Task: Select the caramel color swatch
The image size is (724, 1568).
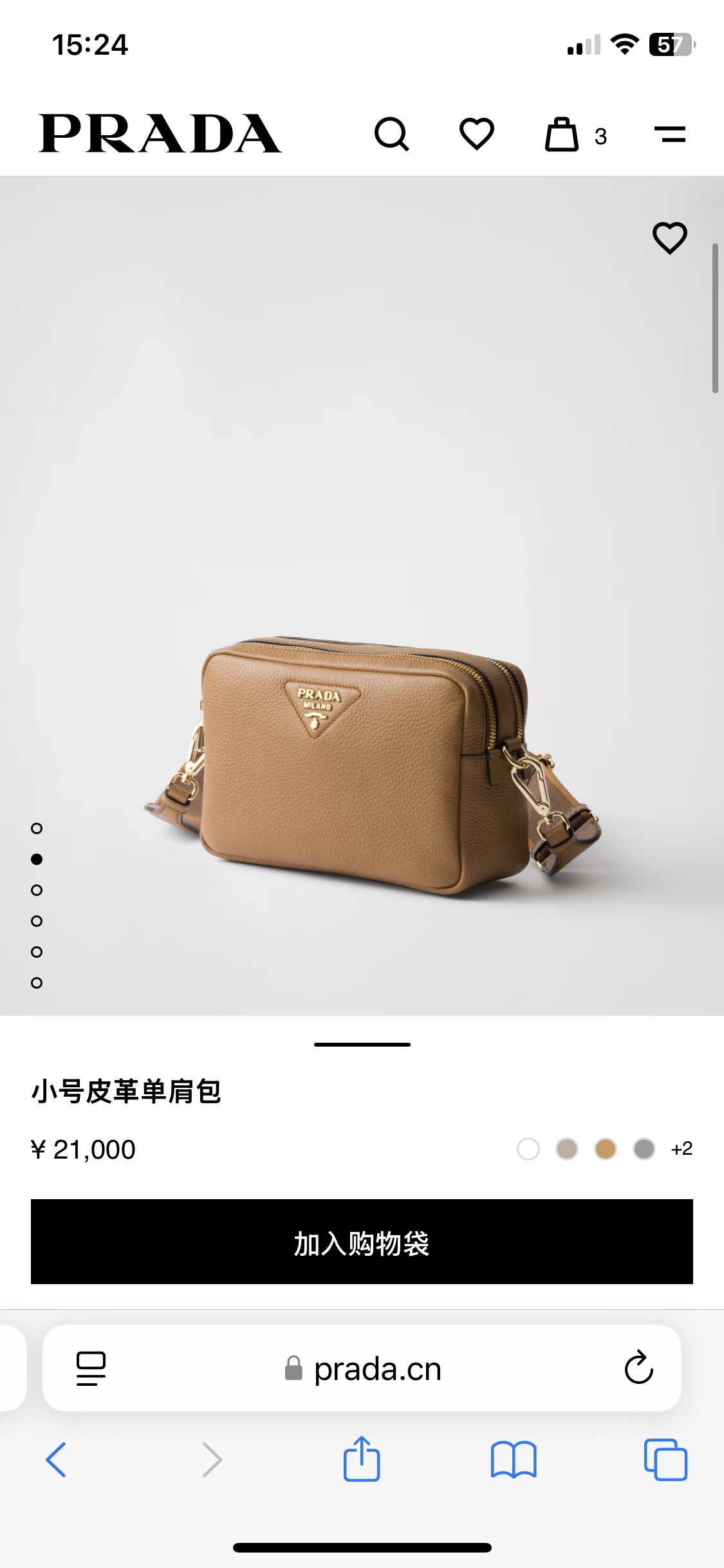Action: pos(606,1149)
